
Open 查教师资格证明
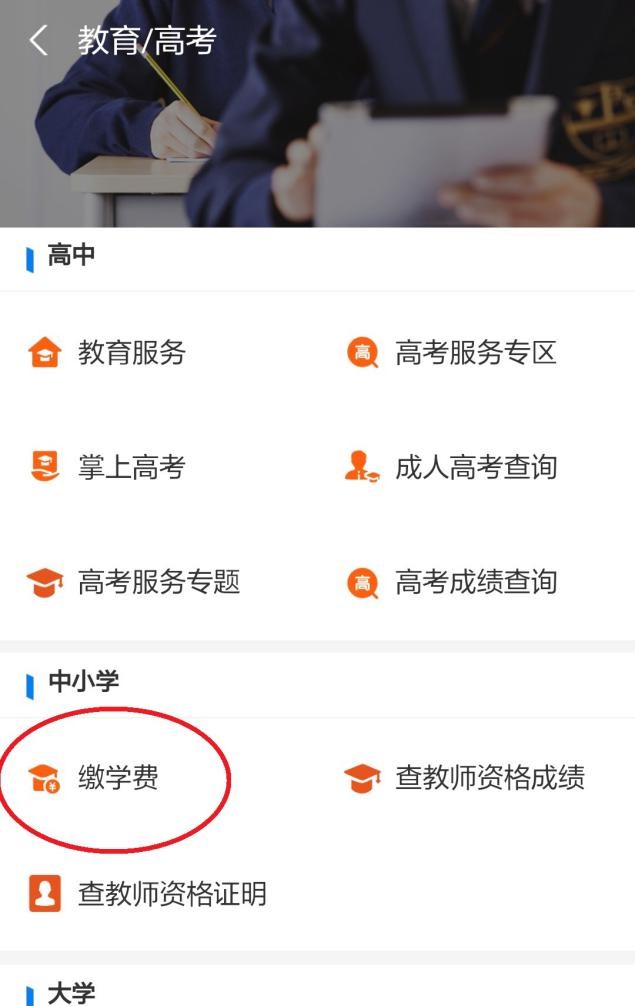coord(171,893)
